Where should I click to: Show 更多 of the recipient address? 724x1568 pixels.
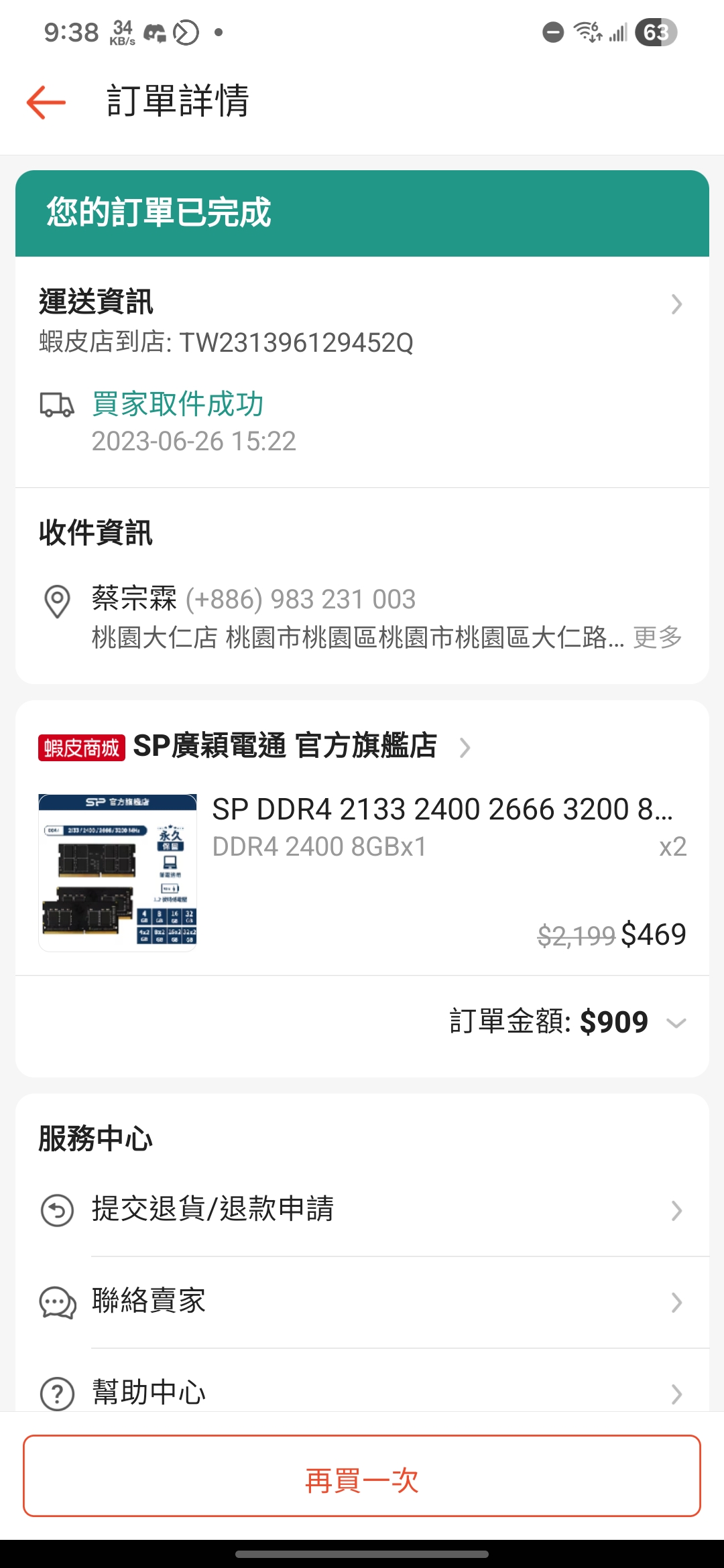point(657,637)
